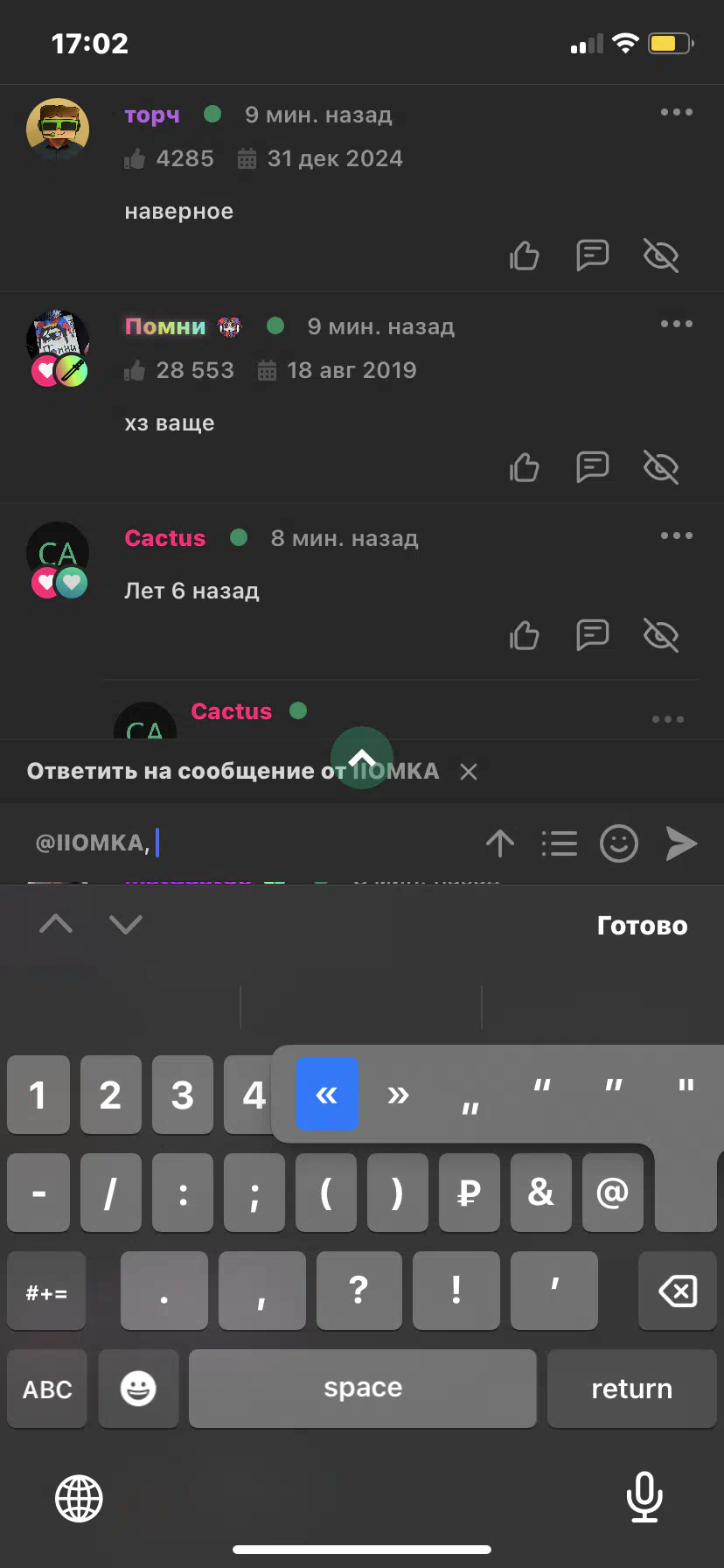The image size is (724, 1568).
Task: Open торч's profile avatar
Action: [x=58, y=129]
